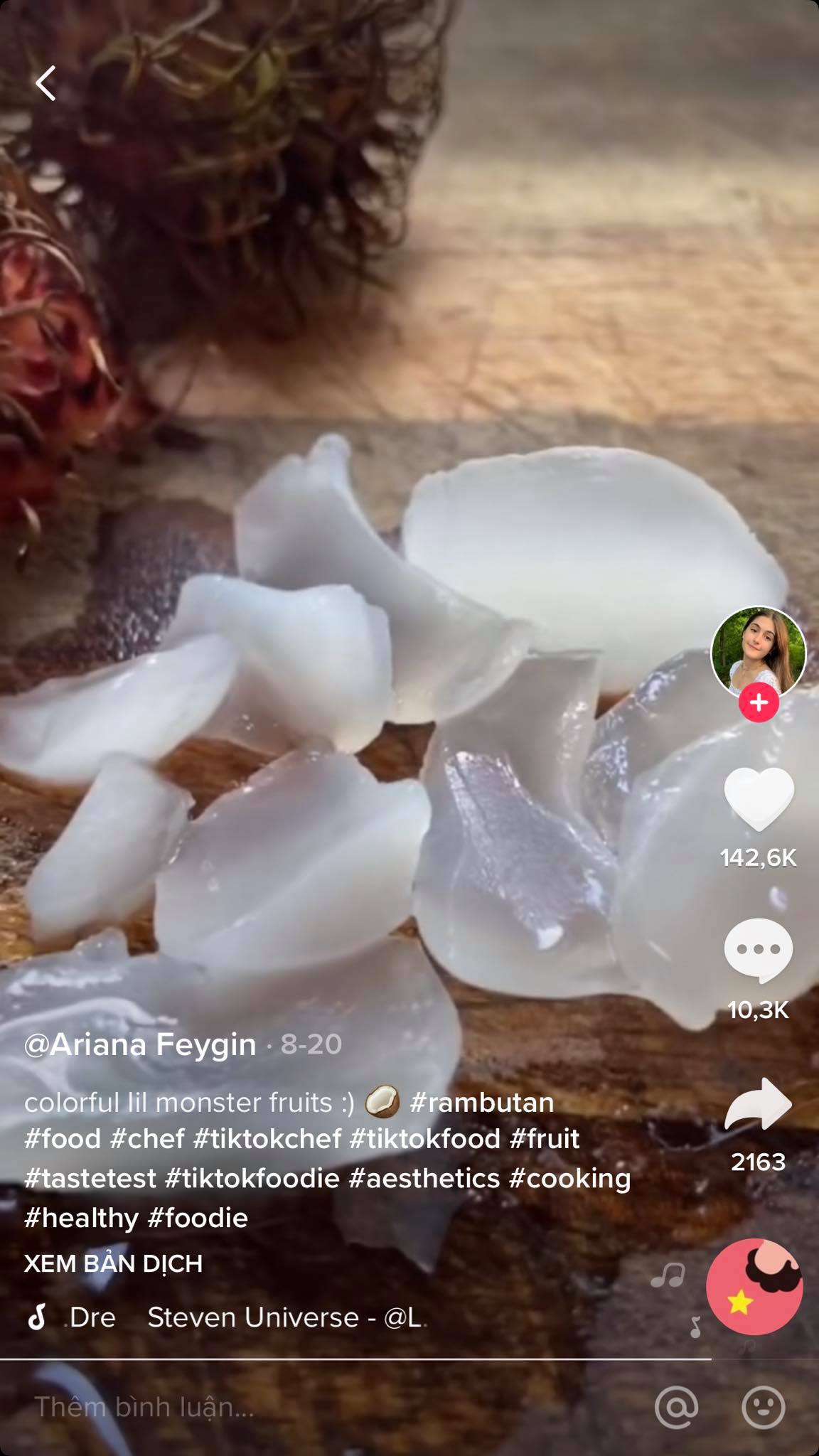Open the #rambutan hashtag
Screen dimensions: 819x1456
tap(481, 1103)
